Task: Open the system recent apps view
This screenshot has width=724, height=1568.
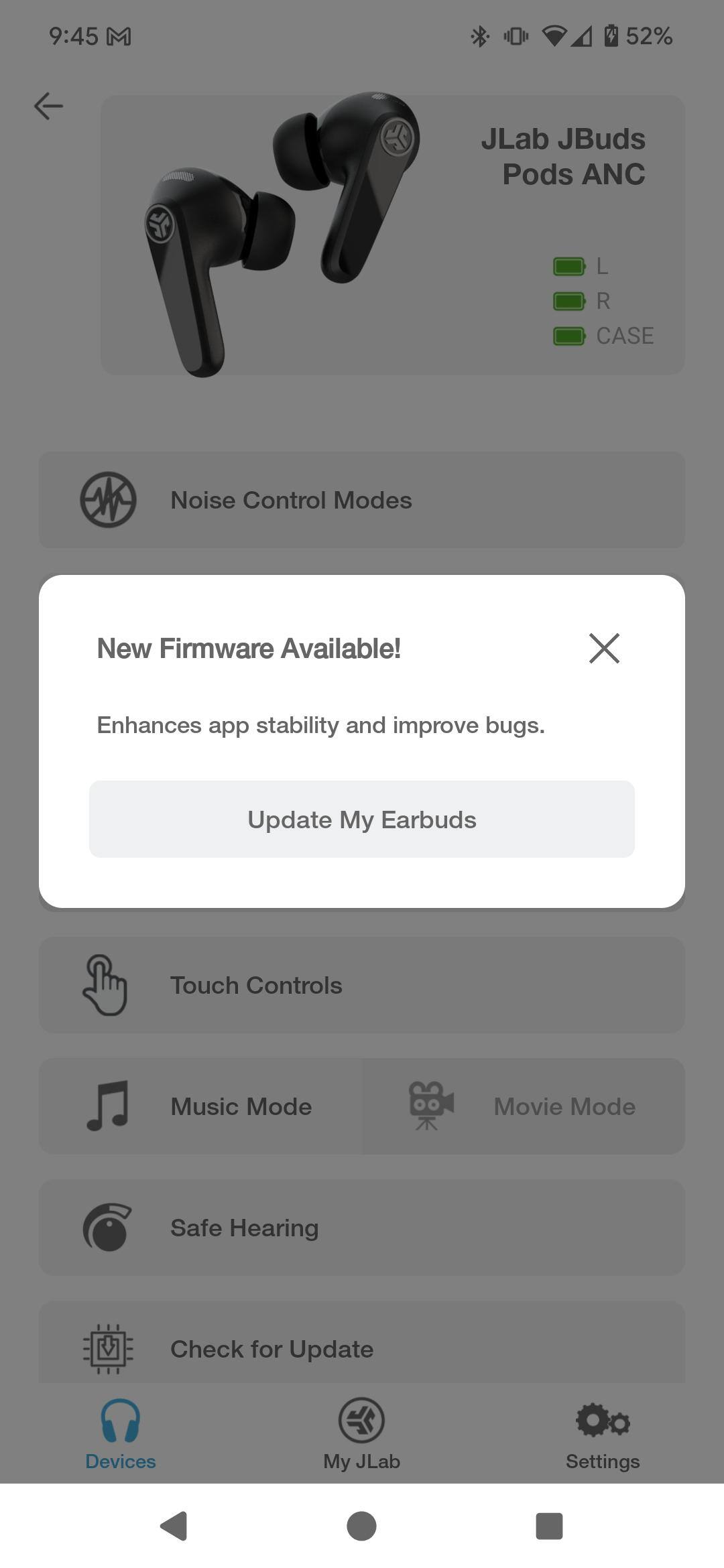Action: pyautogui.click(x=549, y=1526)
